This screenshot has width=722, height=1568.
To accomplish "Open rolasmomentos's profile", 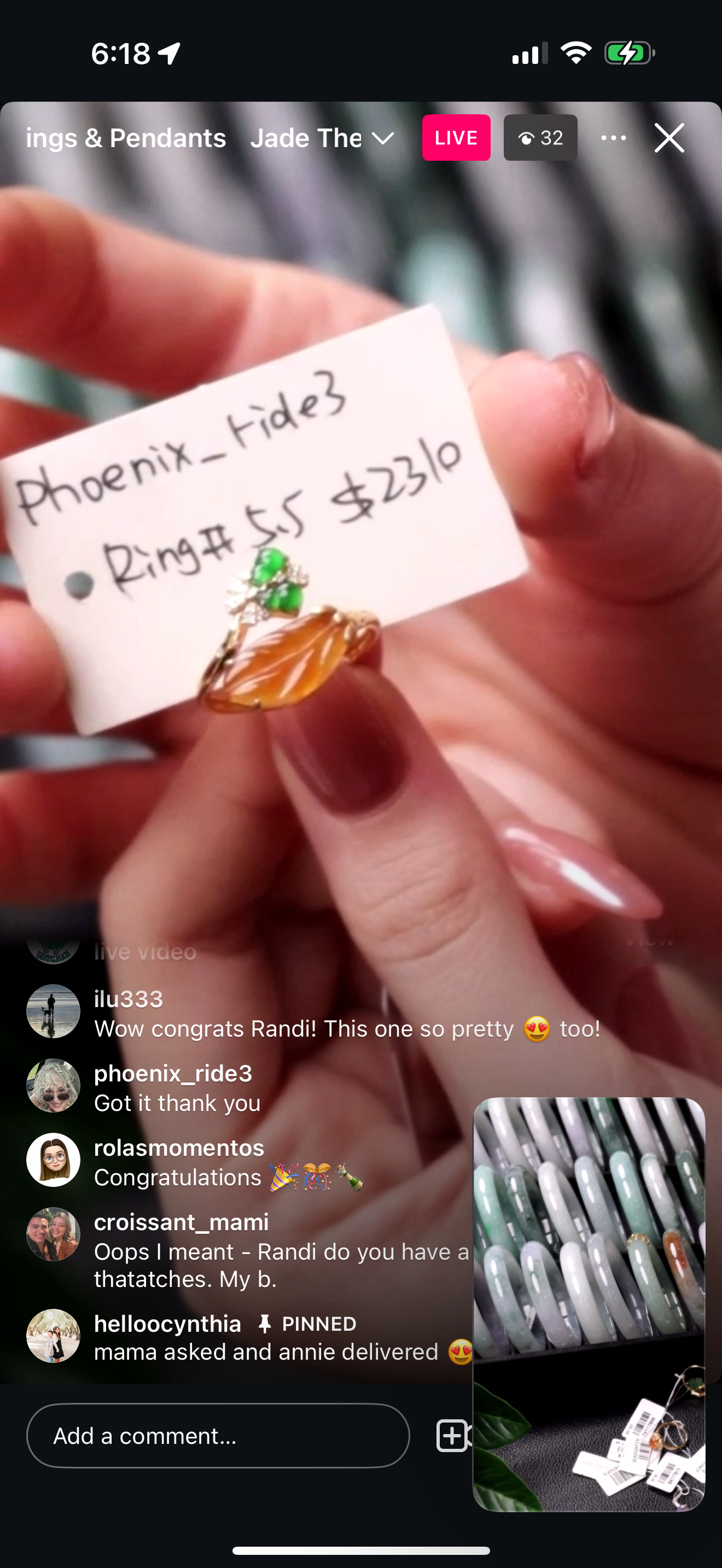I will (x=53, y=1160).
